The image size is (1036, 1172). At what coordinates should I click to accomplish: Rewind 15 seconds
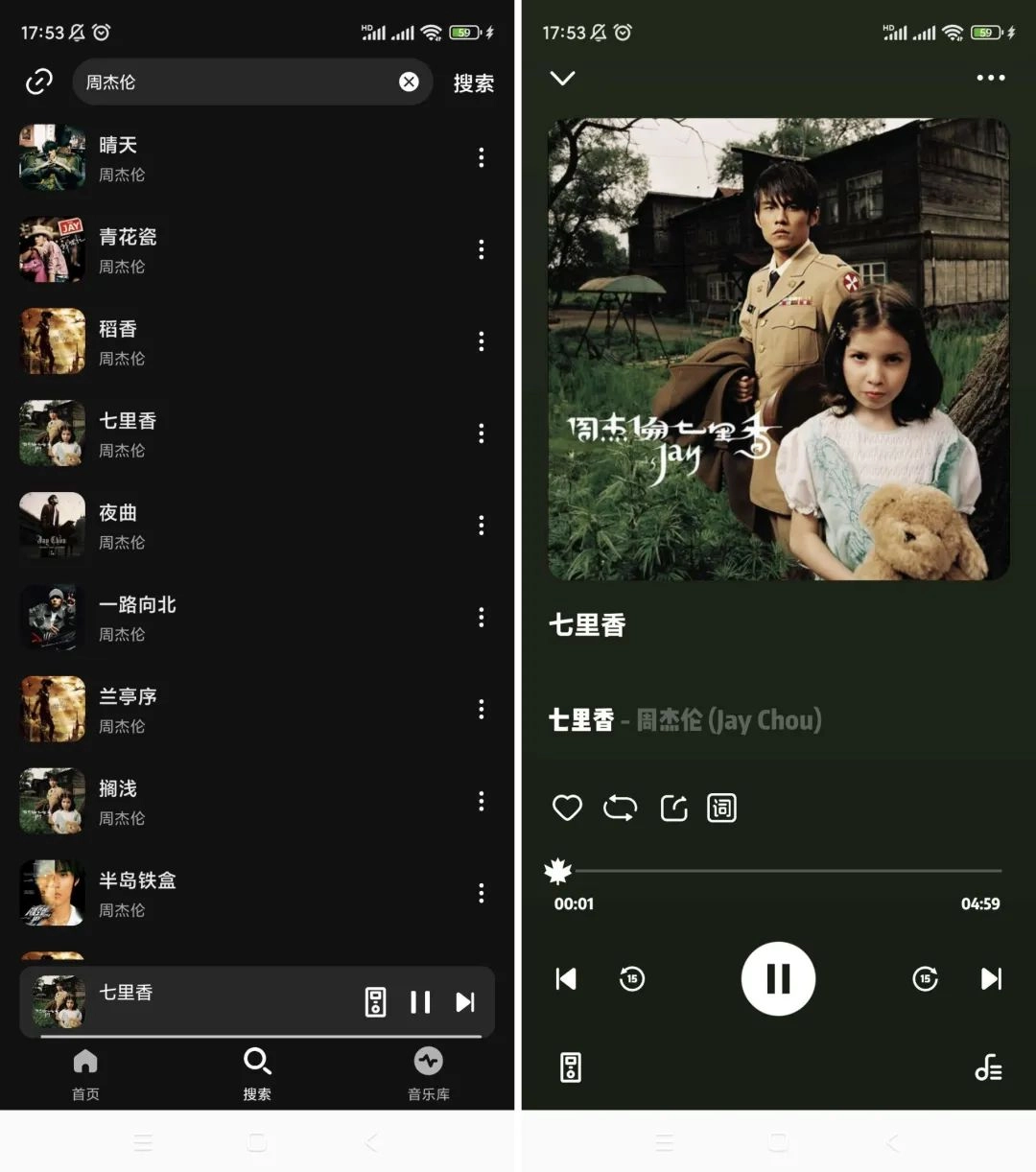(632, 979)
